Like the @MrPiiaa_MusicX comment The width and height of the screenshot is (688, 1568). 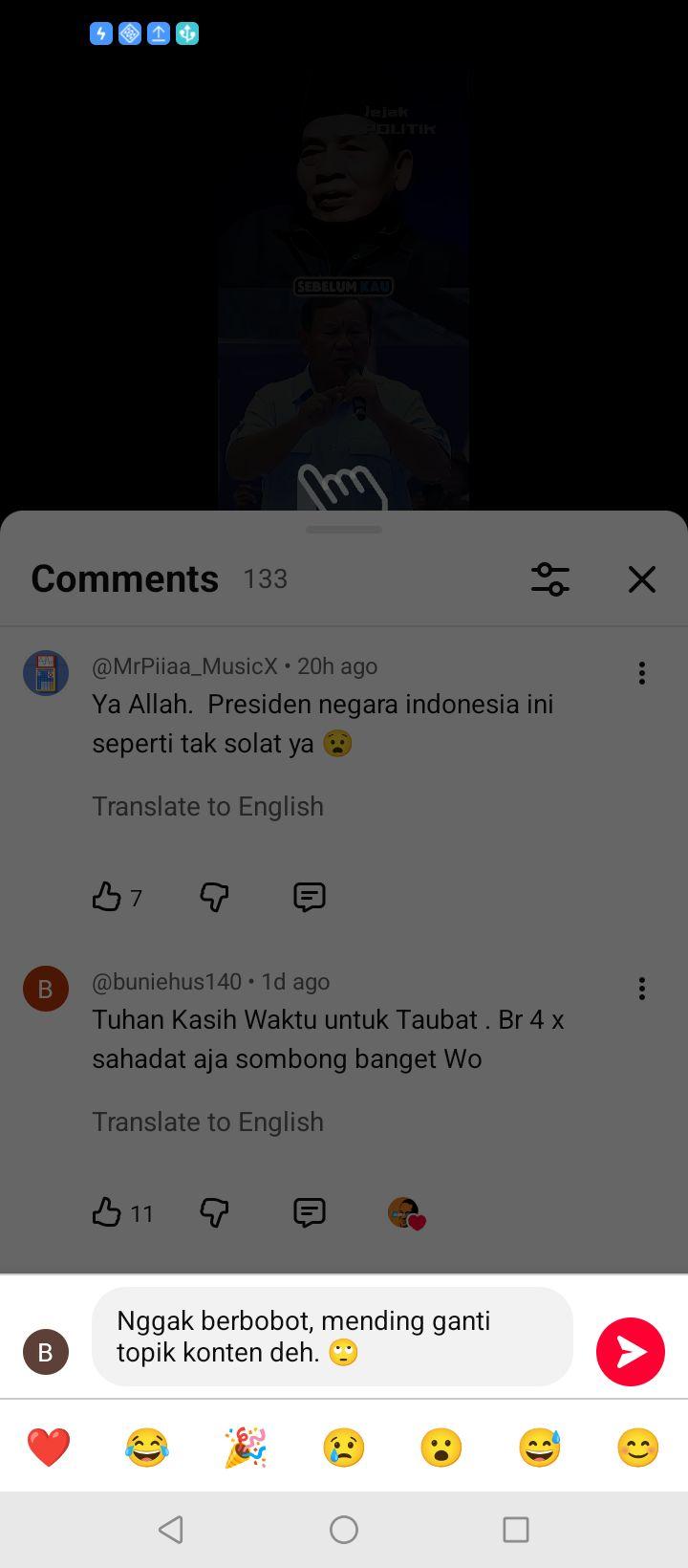click(107, 897)
